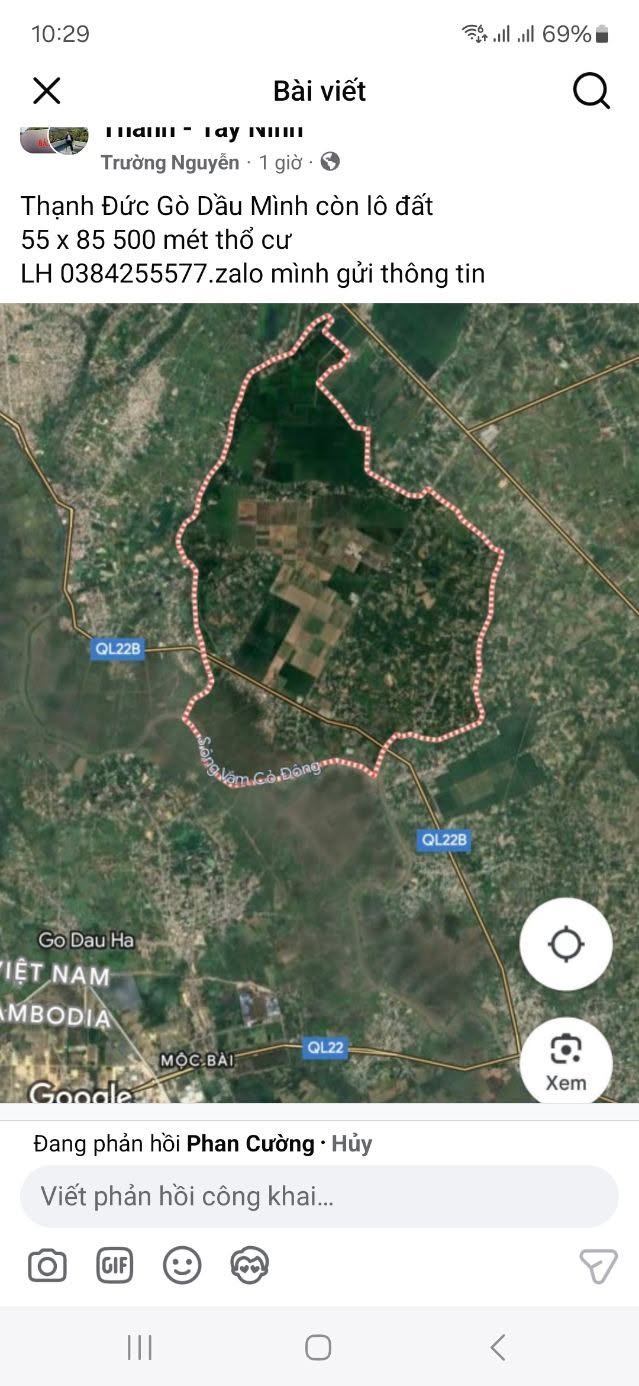
Task: Tap the Xem visual search button
Action: (x=566, y=1063)
